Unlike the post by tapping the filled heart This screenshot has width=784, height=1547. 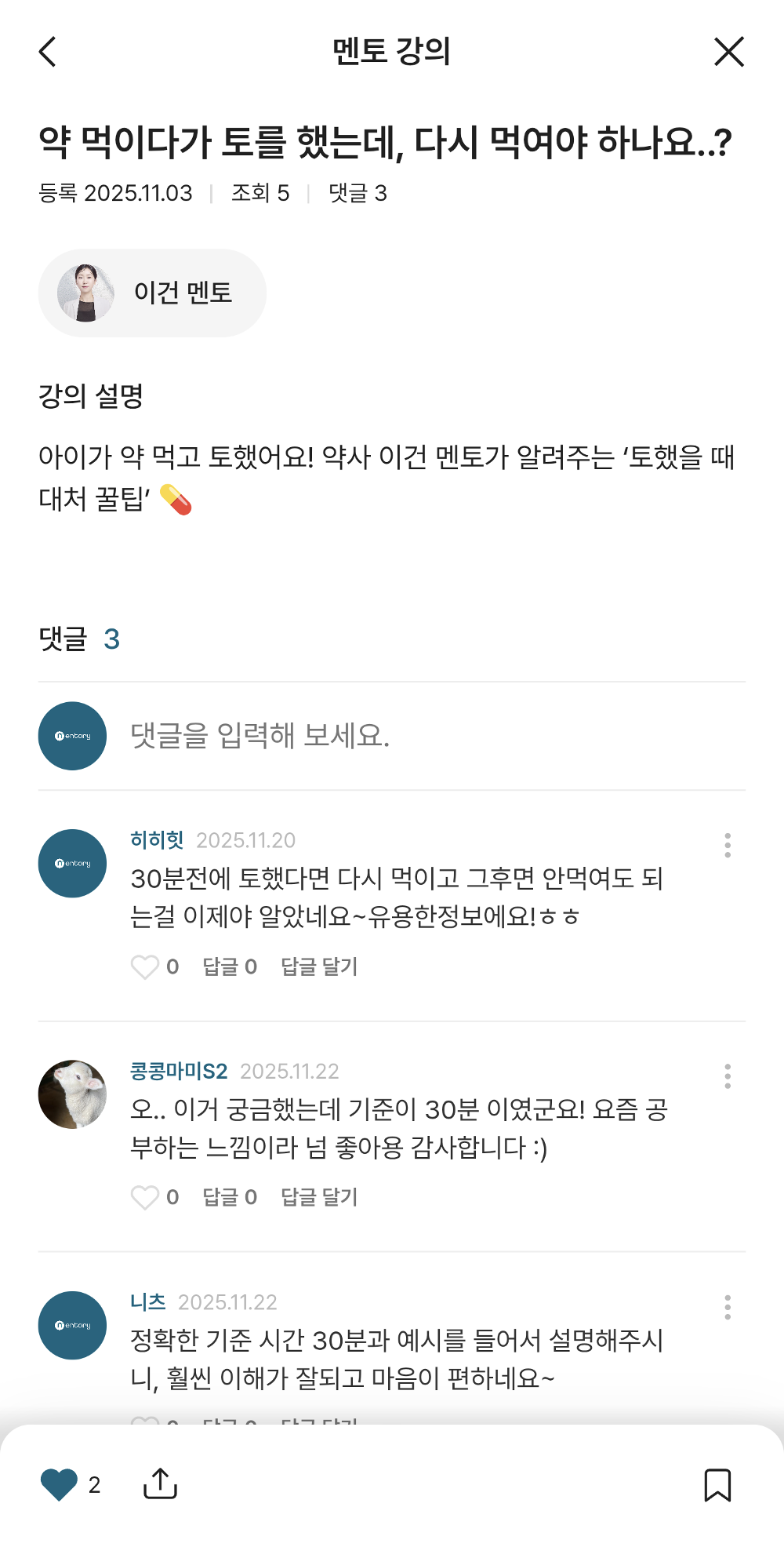point(57,1484)
